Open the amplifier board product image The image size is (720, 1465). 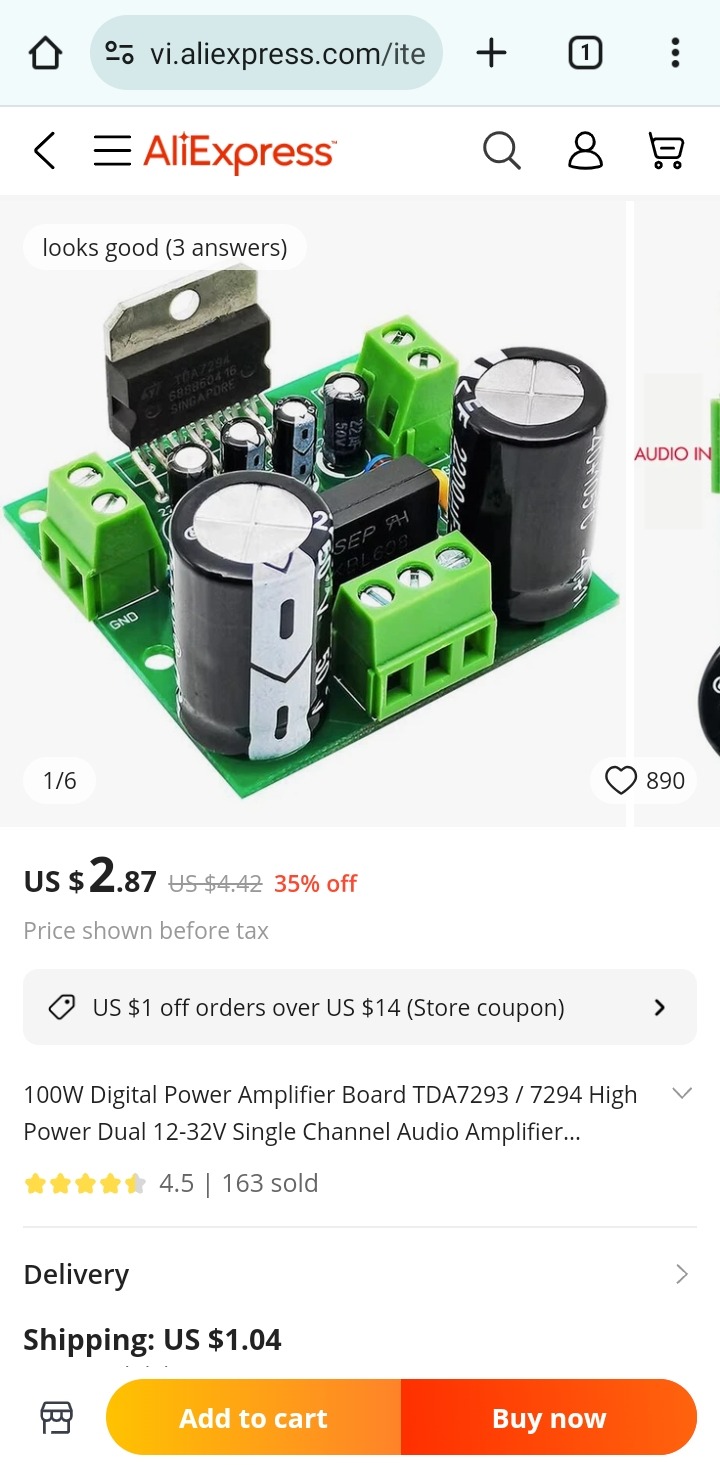pos(313,514)
